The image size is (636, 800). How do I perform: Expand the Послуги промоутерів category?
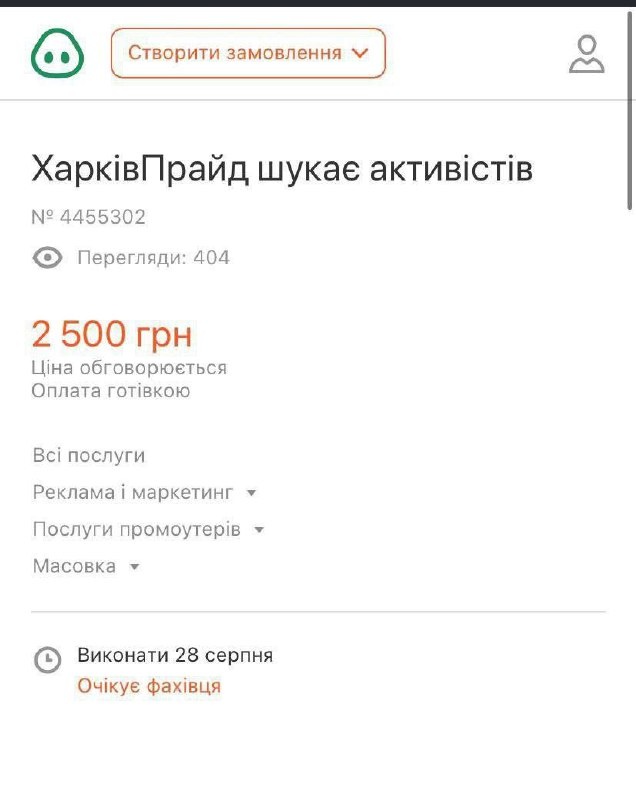(148, 530)
